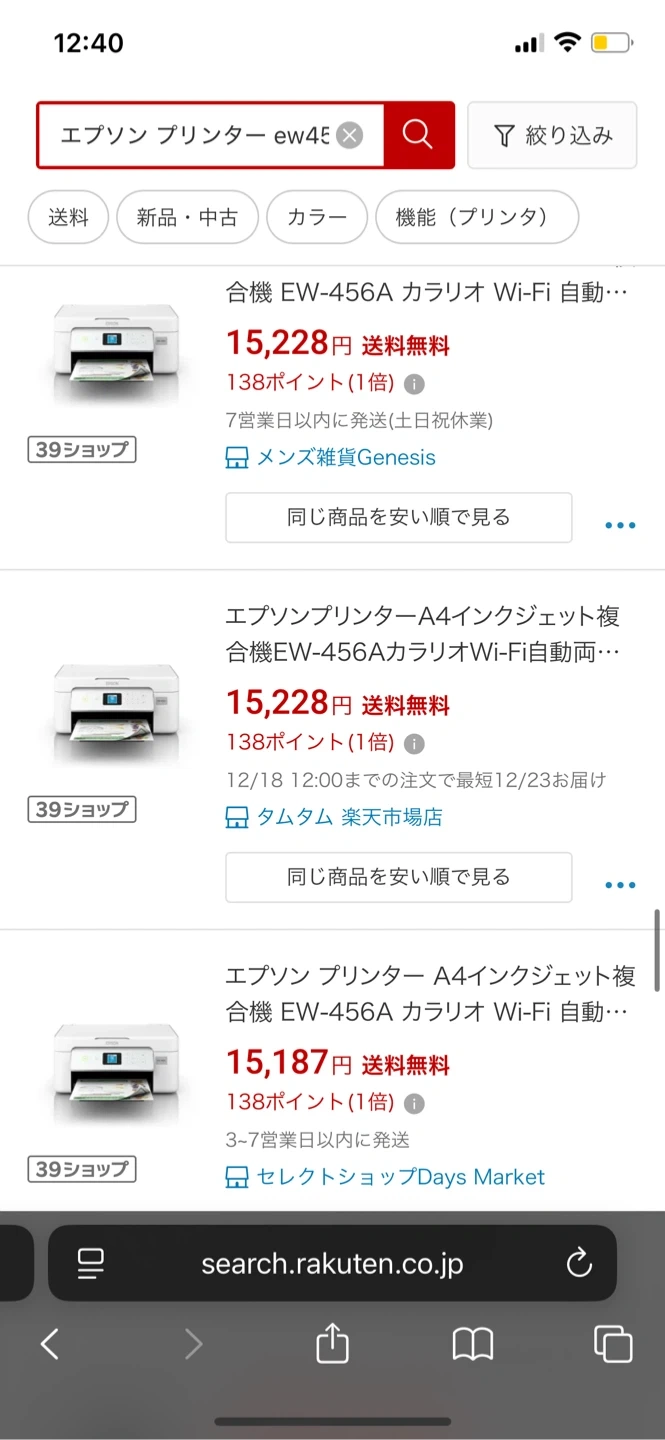The height and width of the screenshot is (1440, 665).
Task: Tap the red search magnifier button
Action: (x=418, y=135)
